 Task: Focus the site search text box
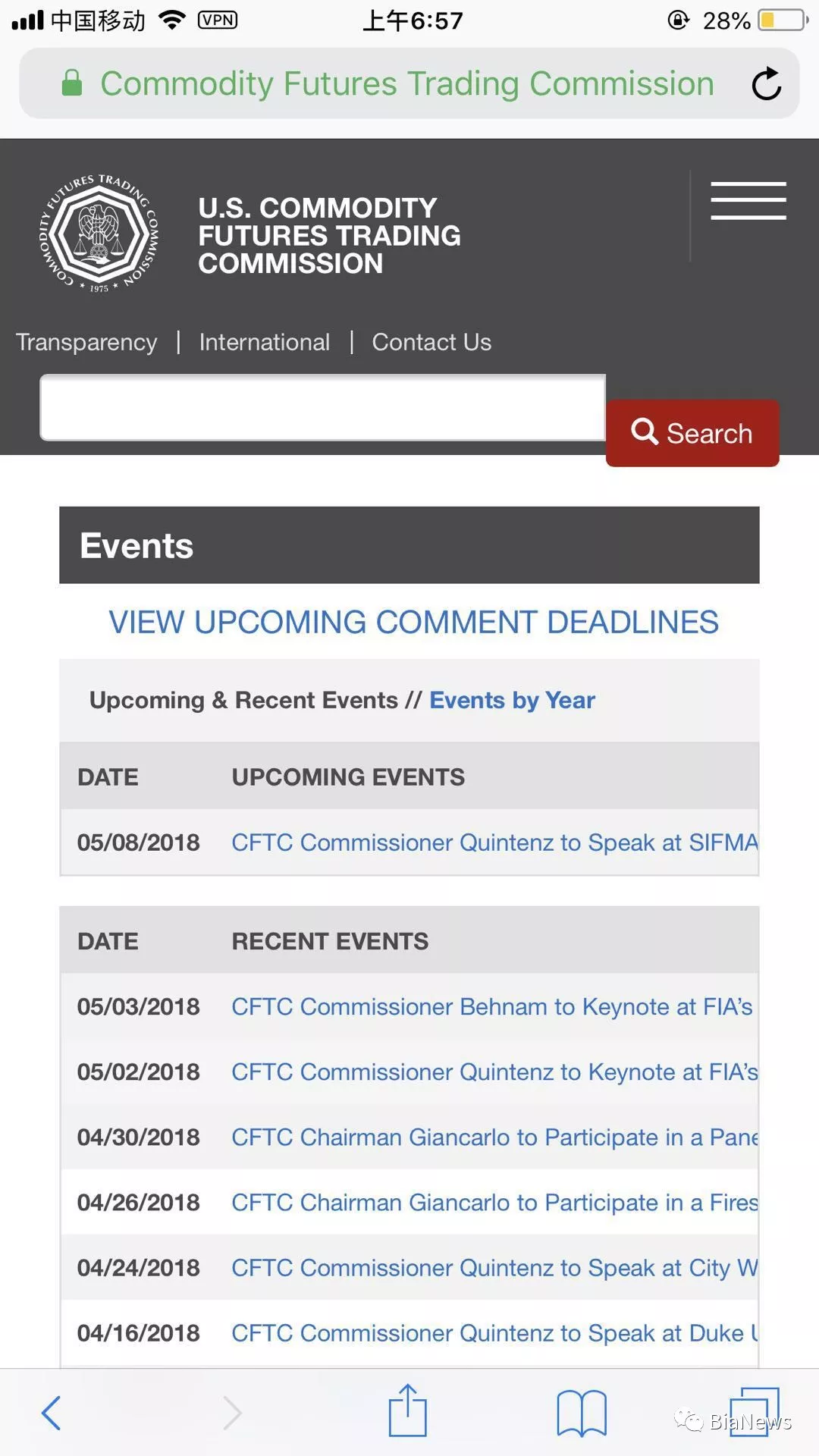(323, 407)
